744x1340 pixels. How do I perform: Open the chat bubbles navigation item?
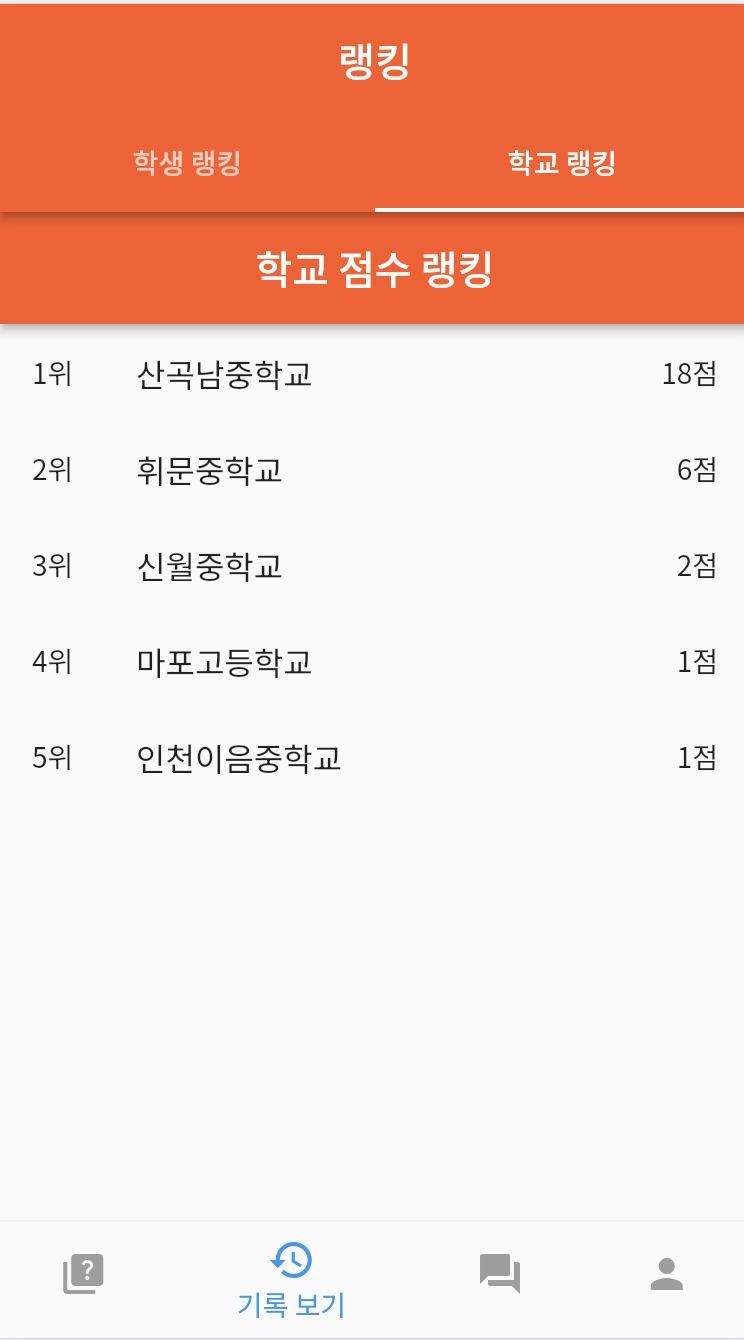(x=499, y=1274)
